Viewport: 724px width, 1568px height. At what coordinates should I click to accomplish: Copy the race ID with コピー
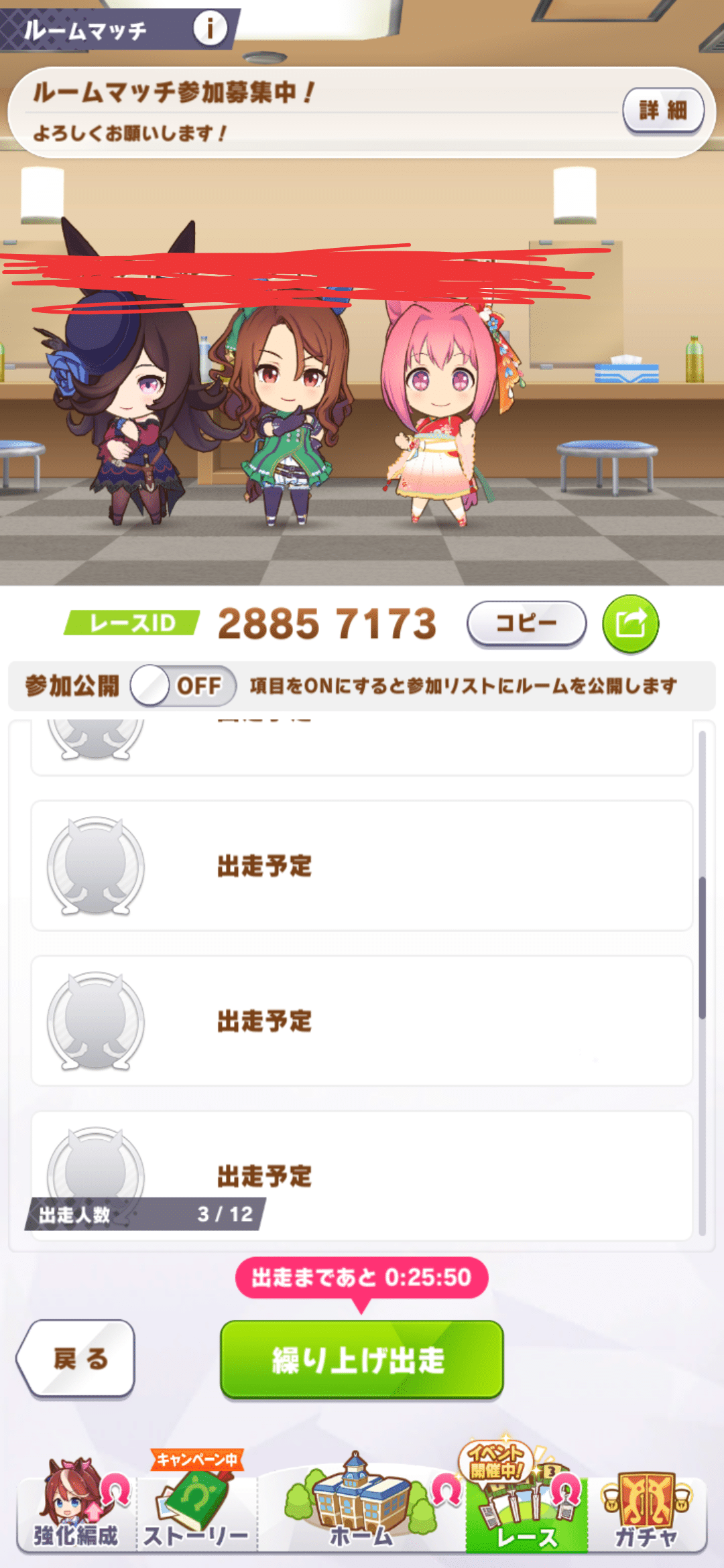[x=526, y=624]
